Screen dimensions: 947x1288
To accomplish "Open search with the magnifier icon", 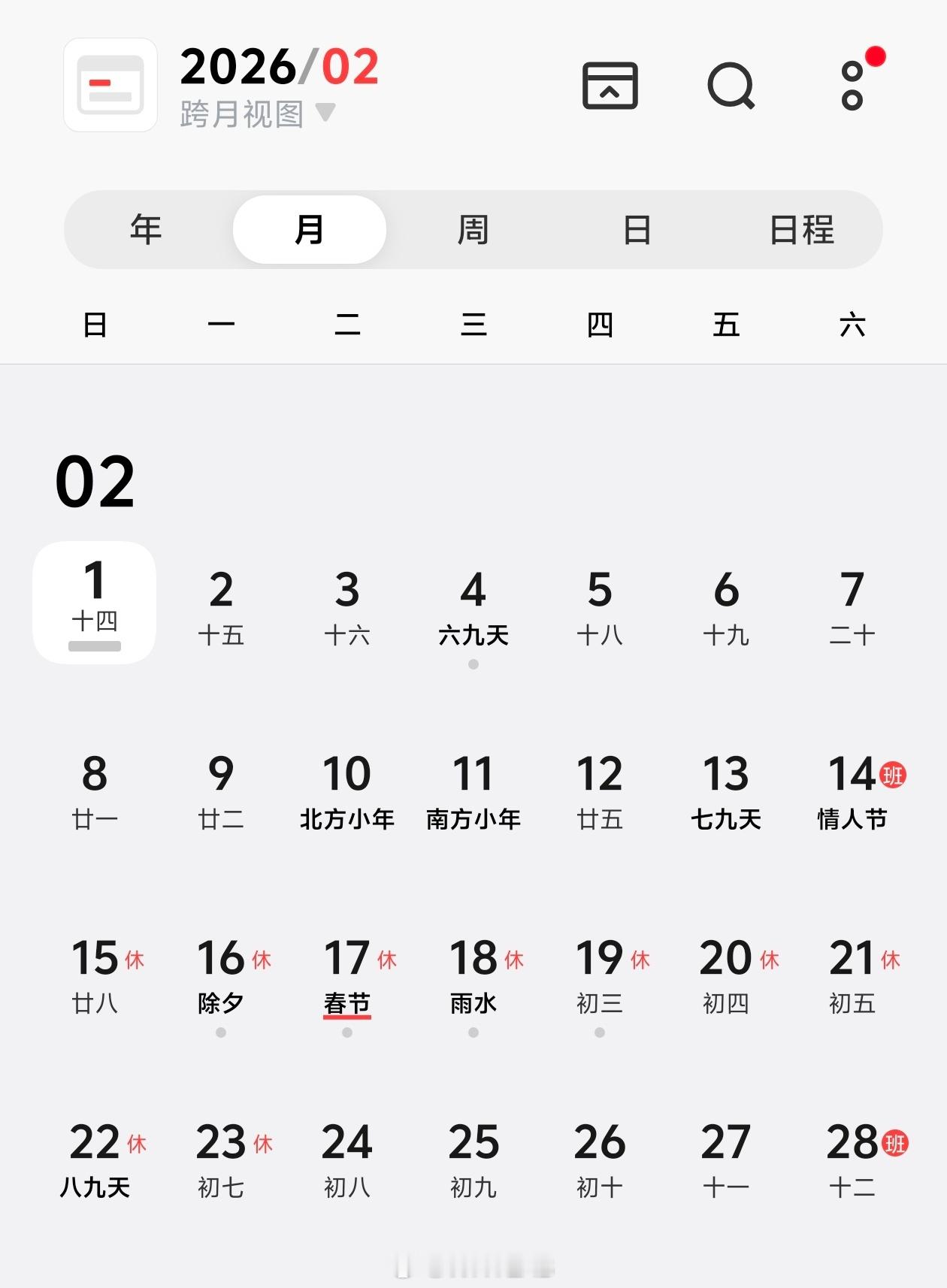I will (731, 85).
